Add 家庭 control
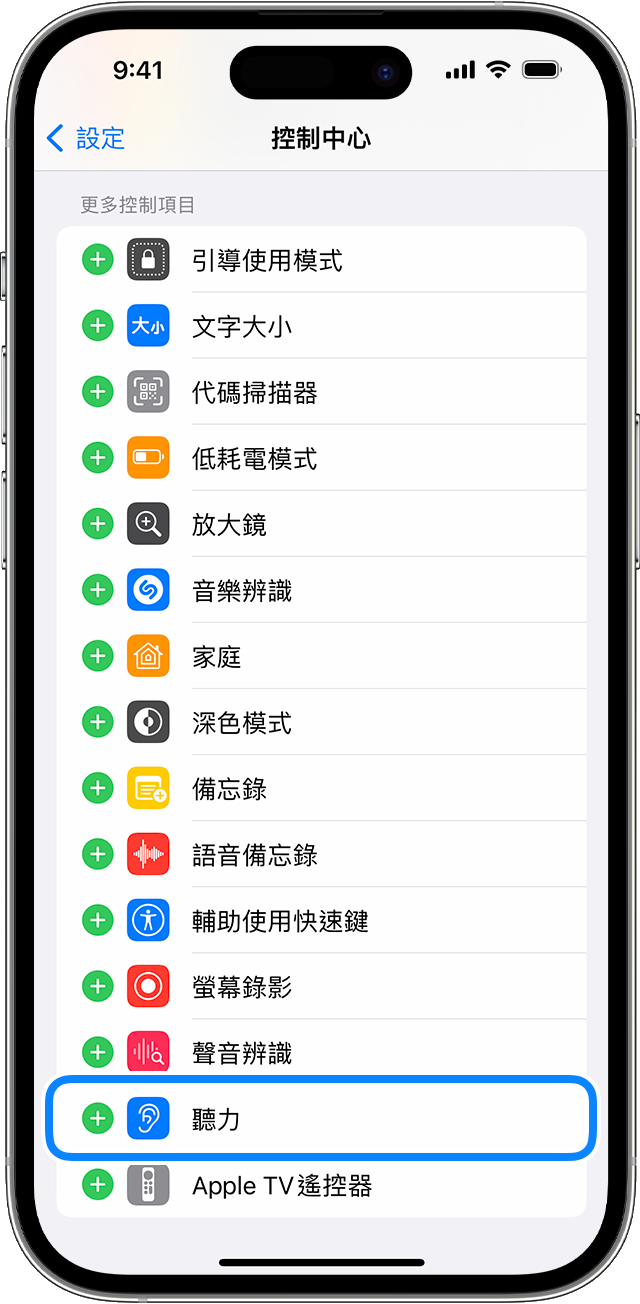Image resolution: width=640 pixels, height=1304 pixels. tap(97, 657)
